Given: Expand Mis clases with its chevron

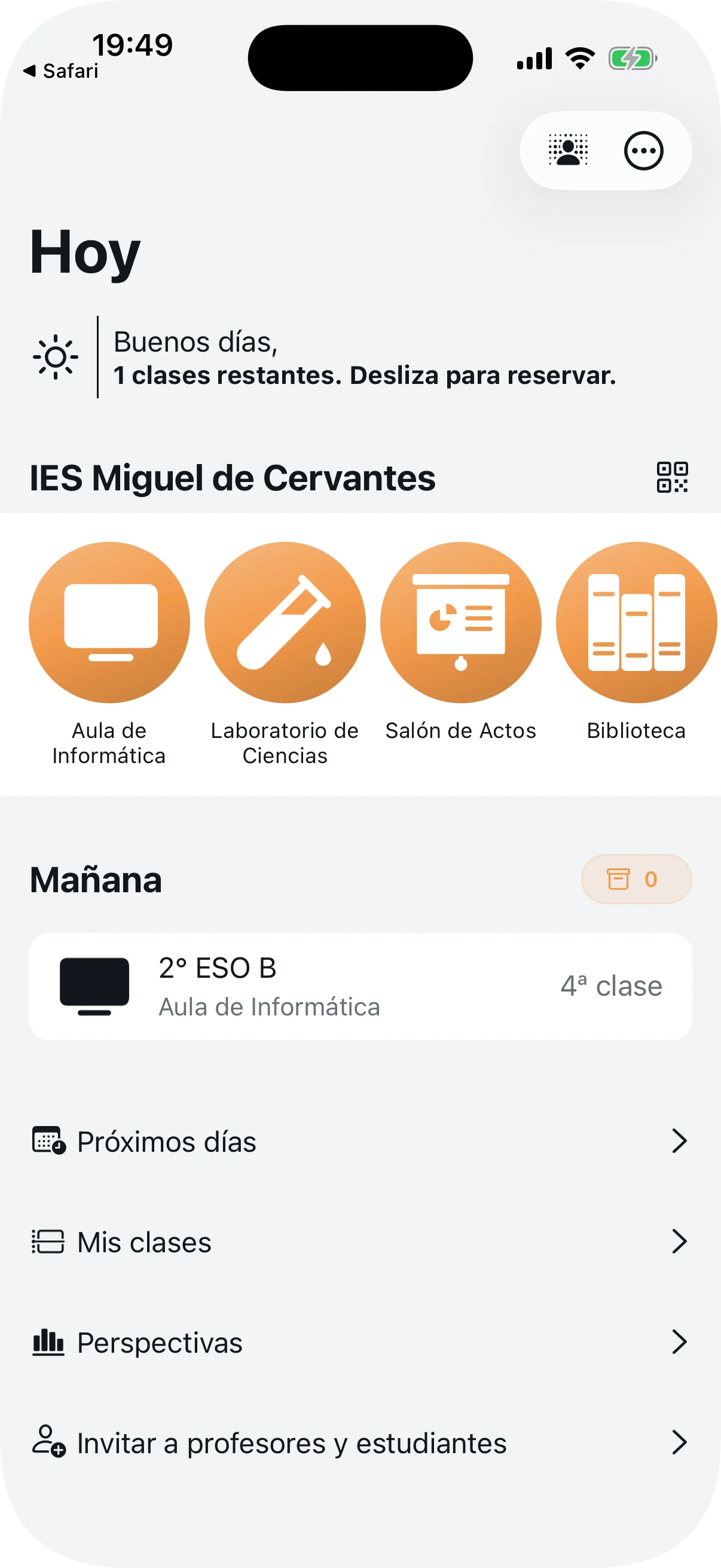Looking at the screenshot, I should click(x=680, y=1241).
